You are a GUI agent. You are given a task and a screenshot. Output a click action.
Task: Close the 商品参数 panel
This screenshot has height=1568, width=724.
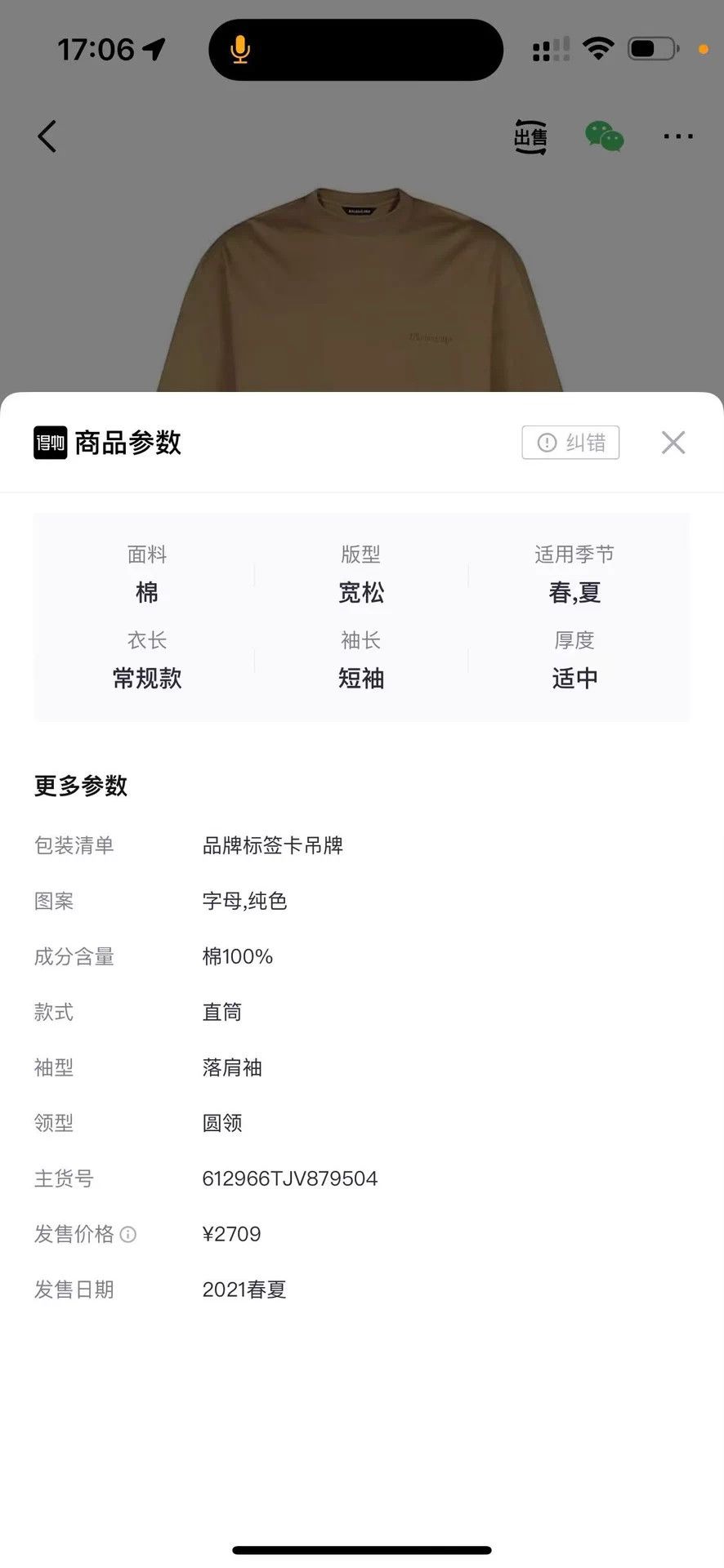tap(673, 443)
